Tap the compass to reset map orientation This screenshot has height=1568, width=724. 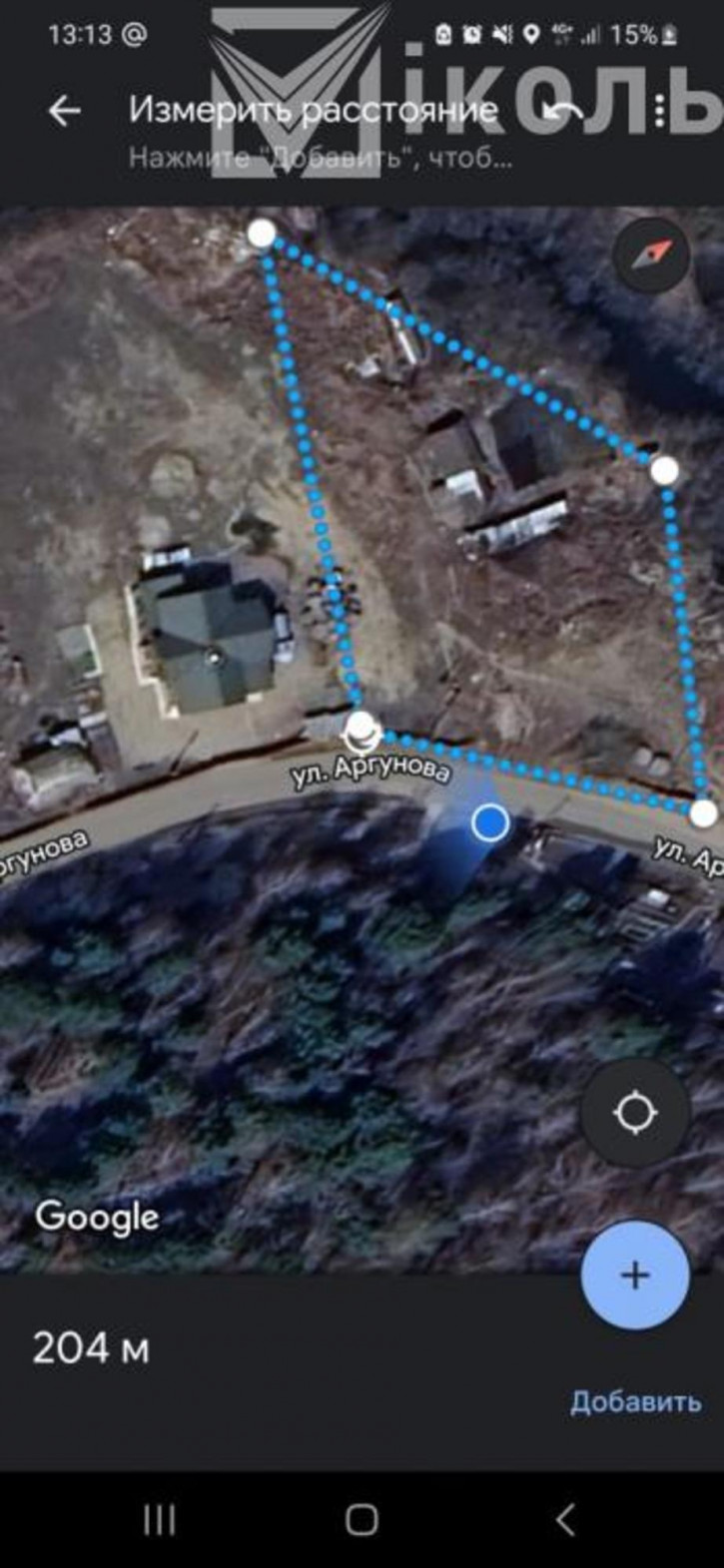[x=652, y=257]
